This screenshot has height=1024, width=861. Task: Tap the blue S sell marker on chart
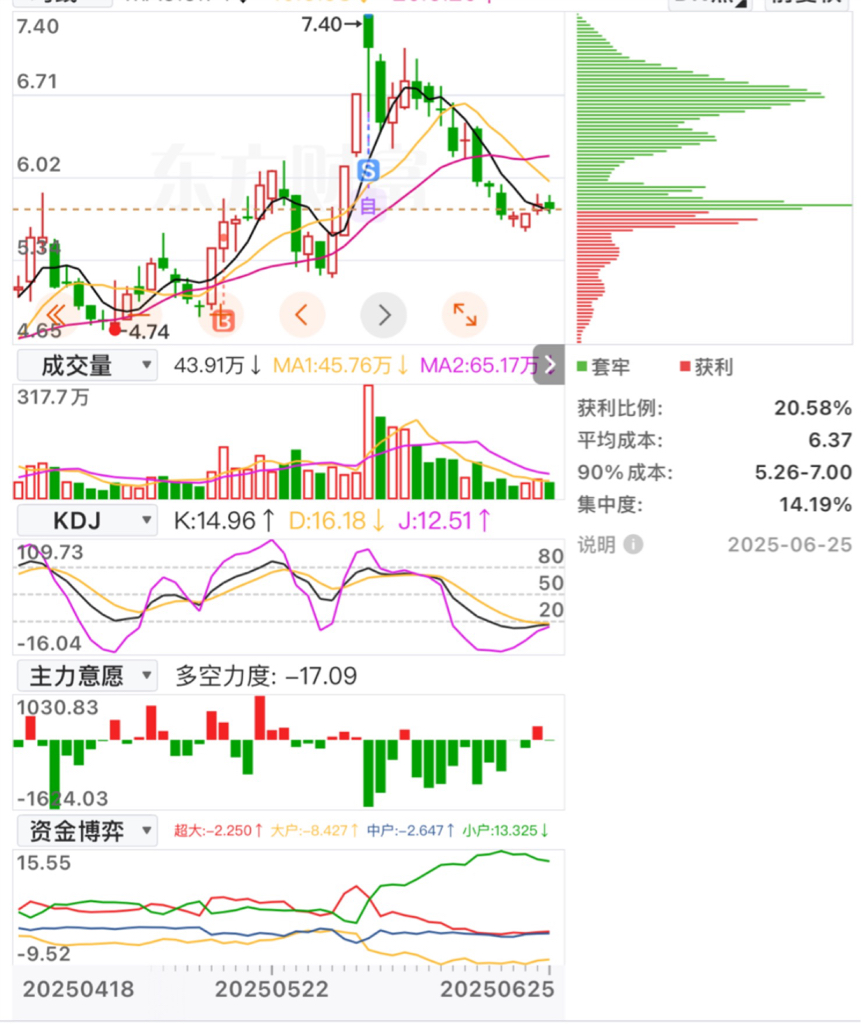point(368,170)
